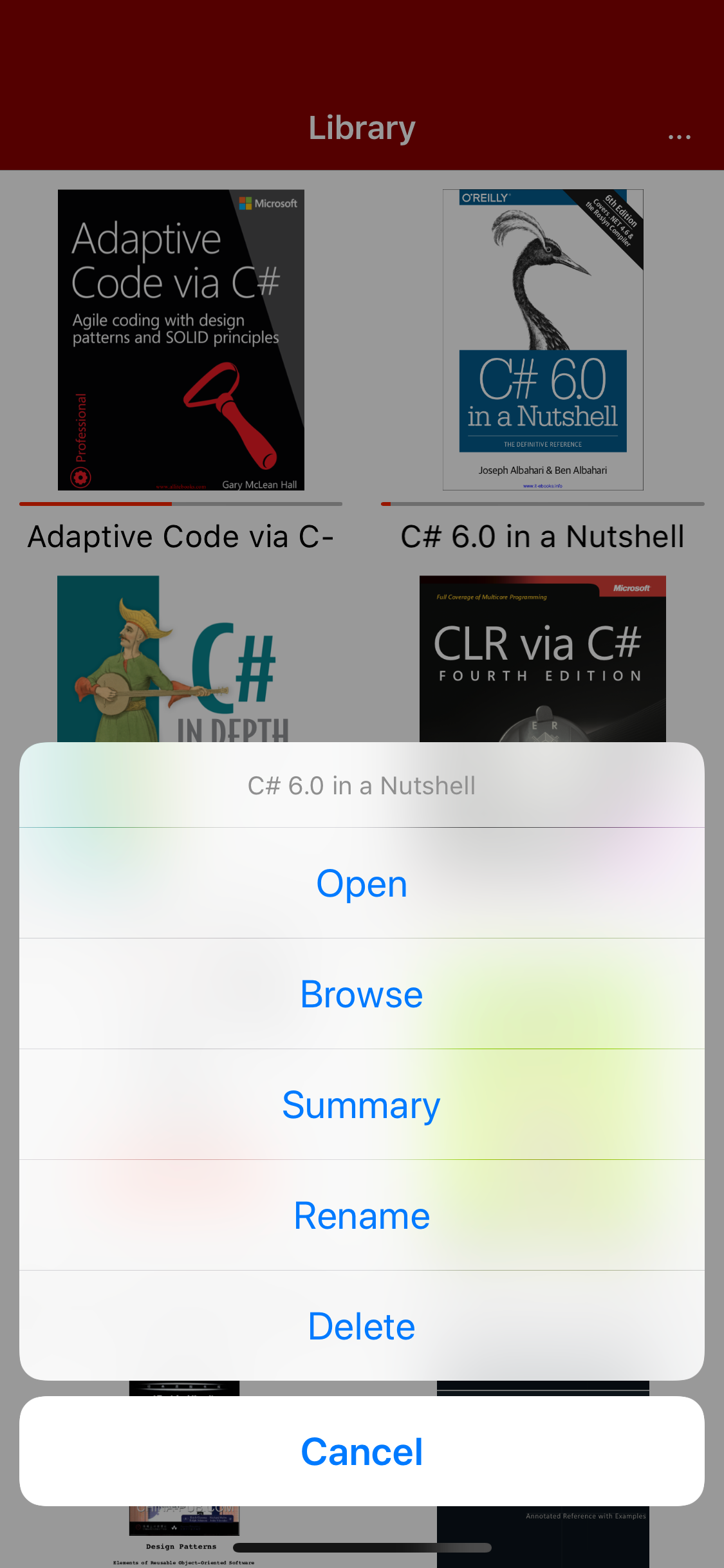The image size is (724, 1568).
Task: Select the Adaptive Code via C- title label
Action: point(181,536)
